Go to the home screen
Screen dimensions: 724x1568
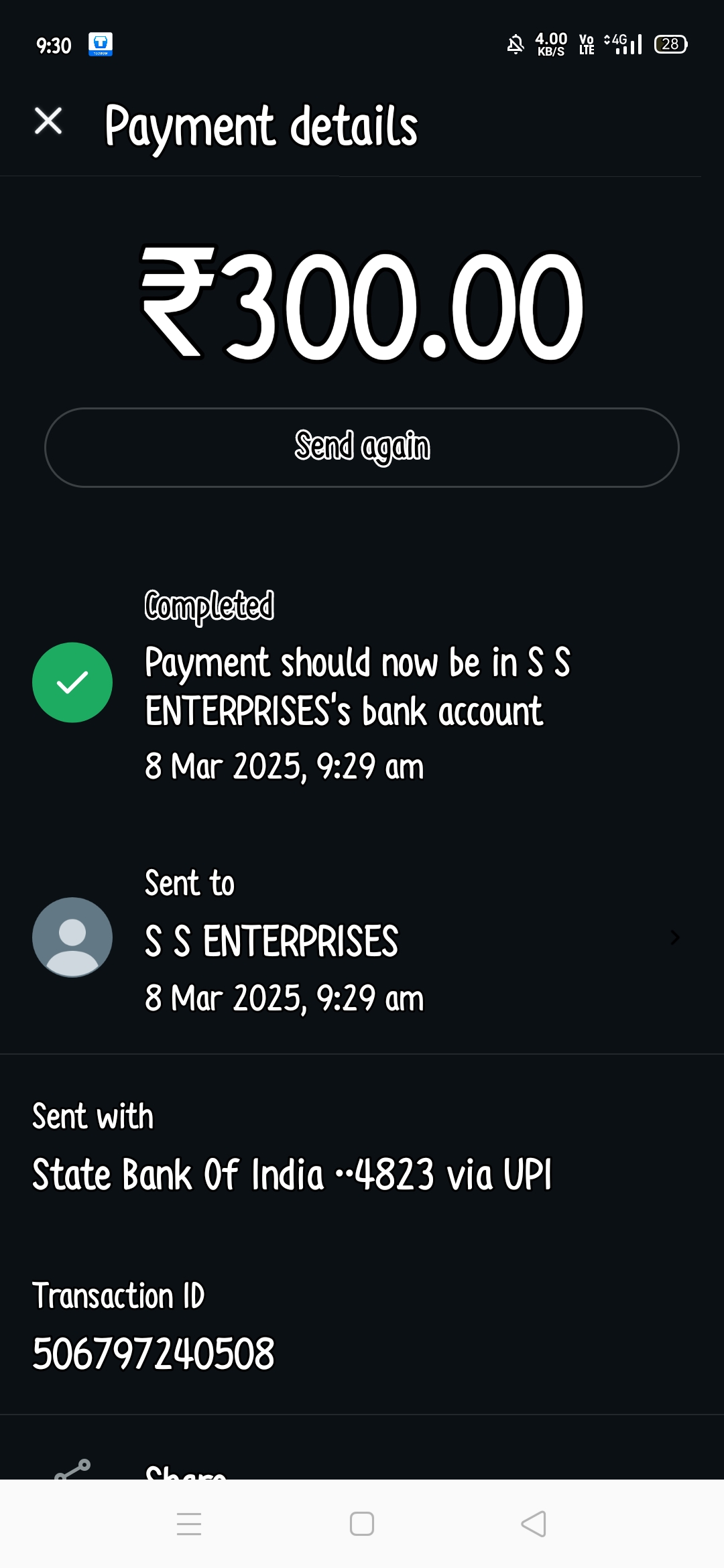point(362,1524)
